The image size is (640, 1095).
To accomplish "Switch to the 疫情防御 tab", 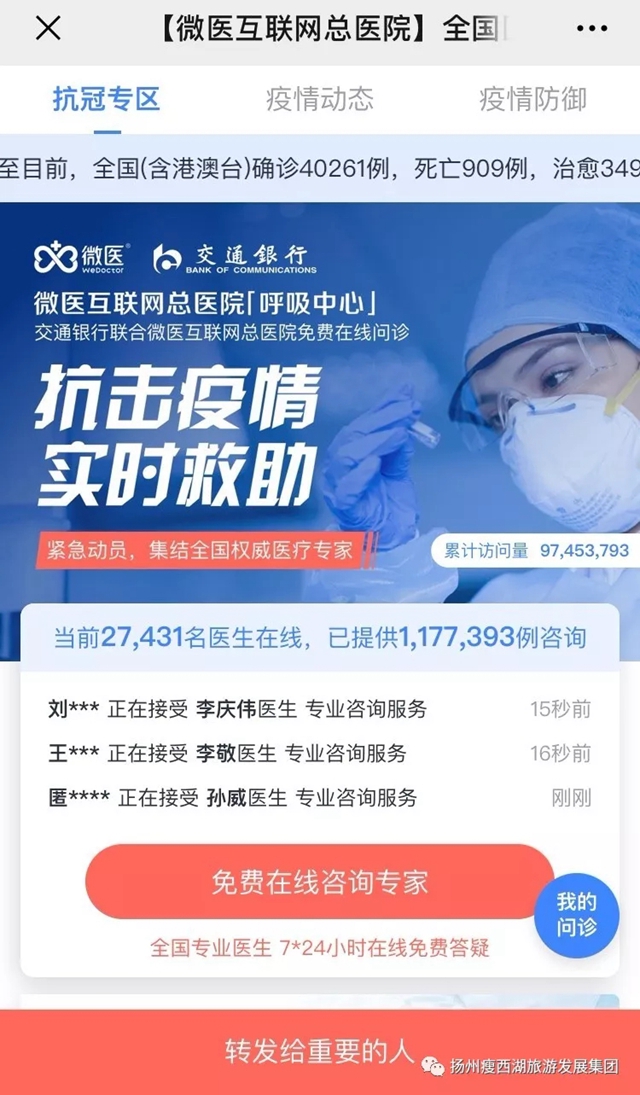I will pos(532,99).
